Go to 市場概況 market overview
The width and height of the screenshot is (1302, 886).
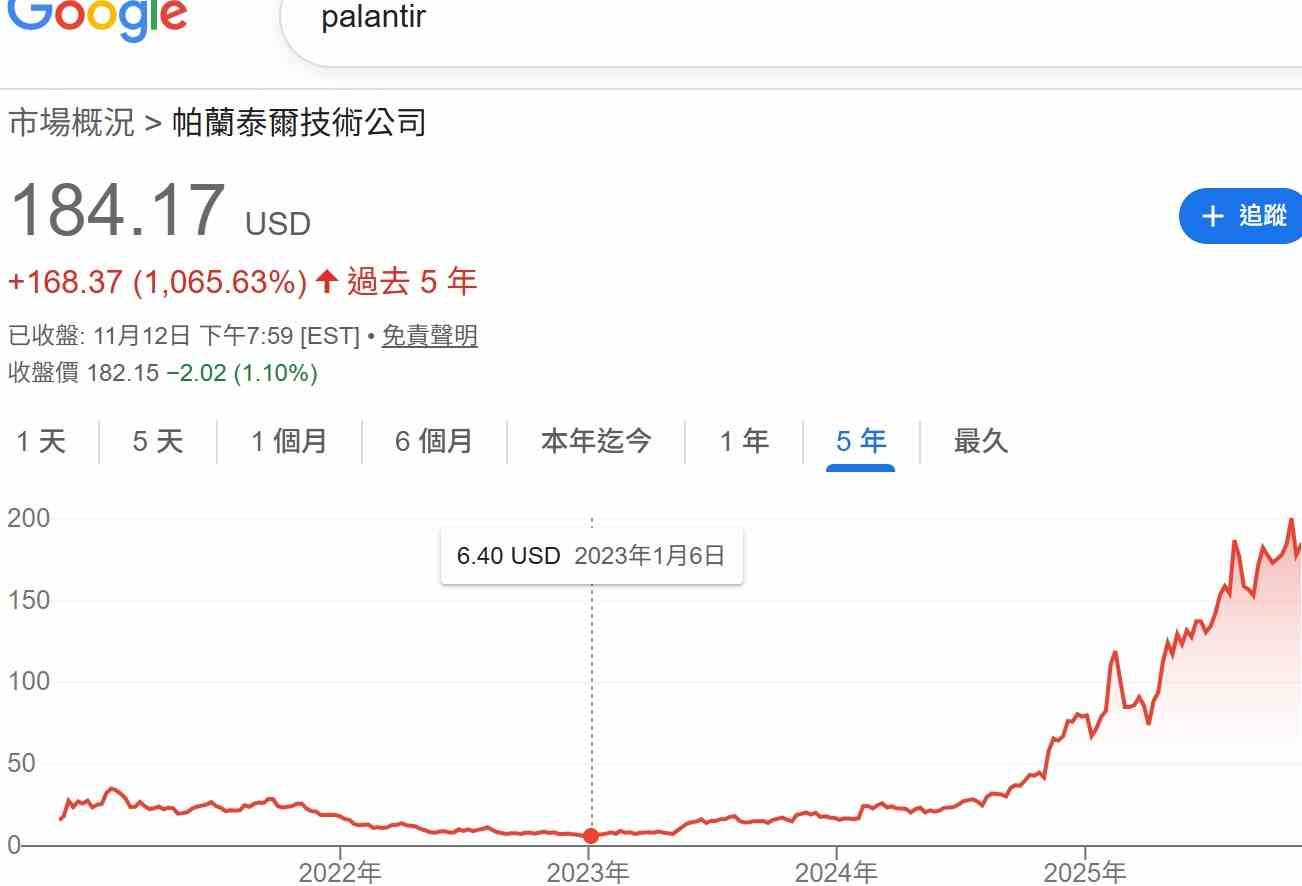(x=71, y=123)
